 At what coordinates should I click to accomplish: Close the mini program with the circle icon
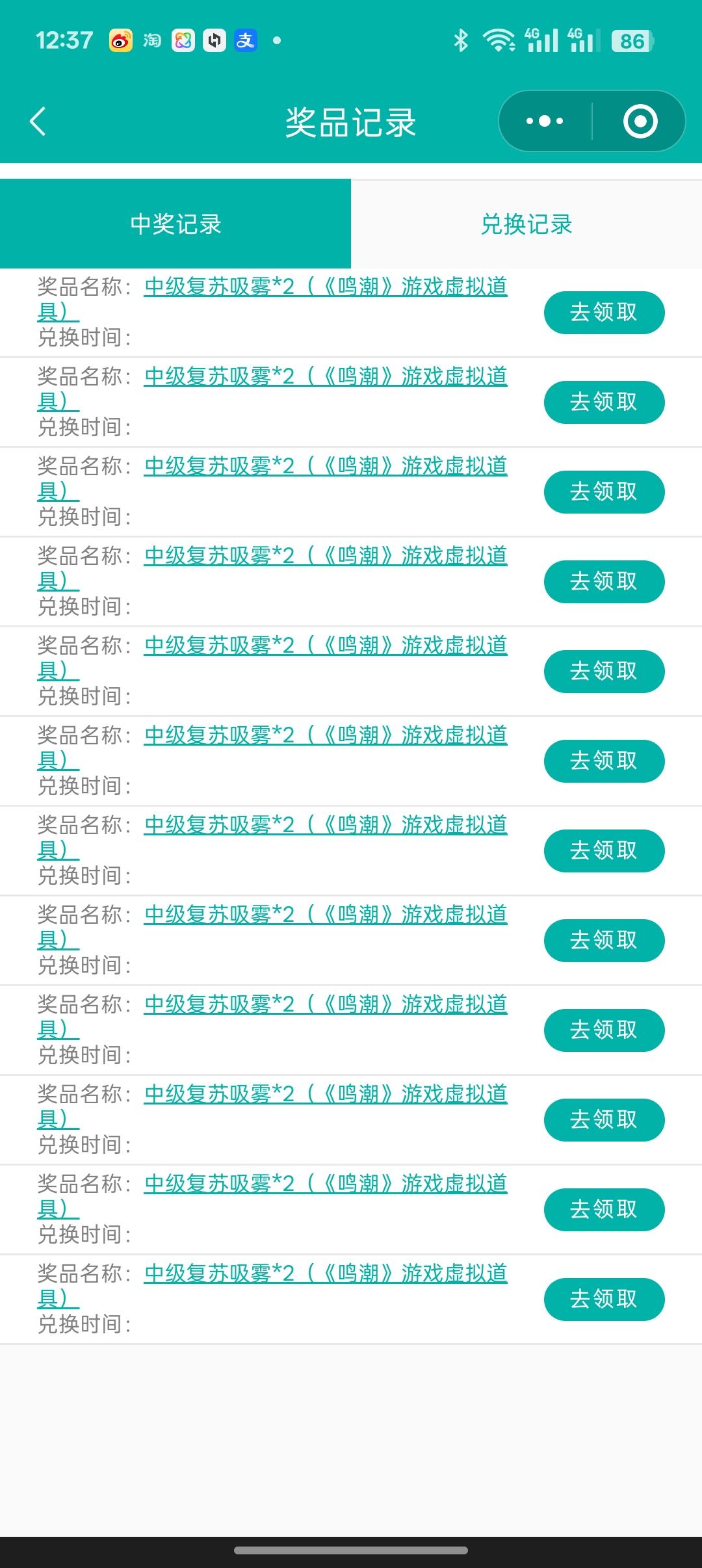tap(640, 122)
